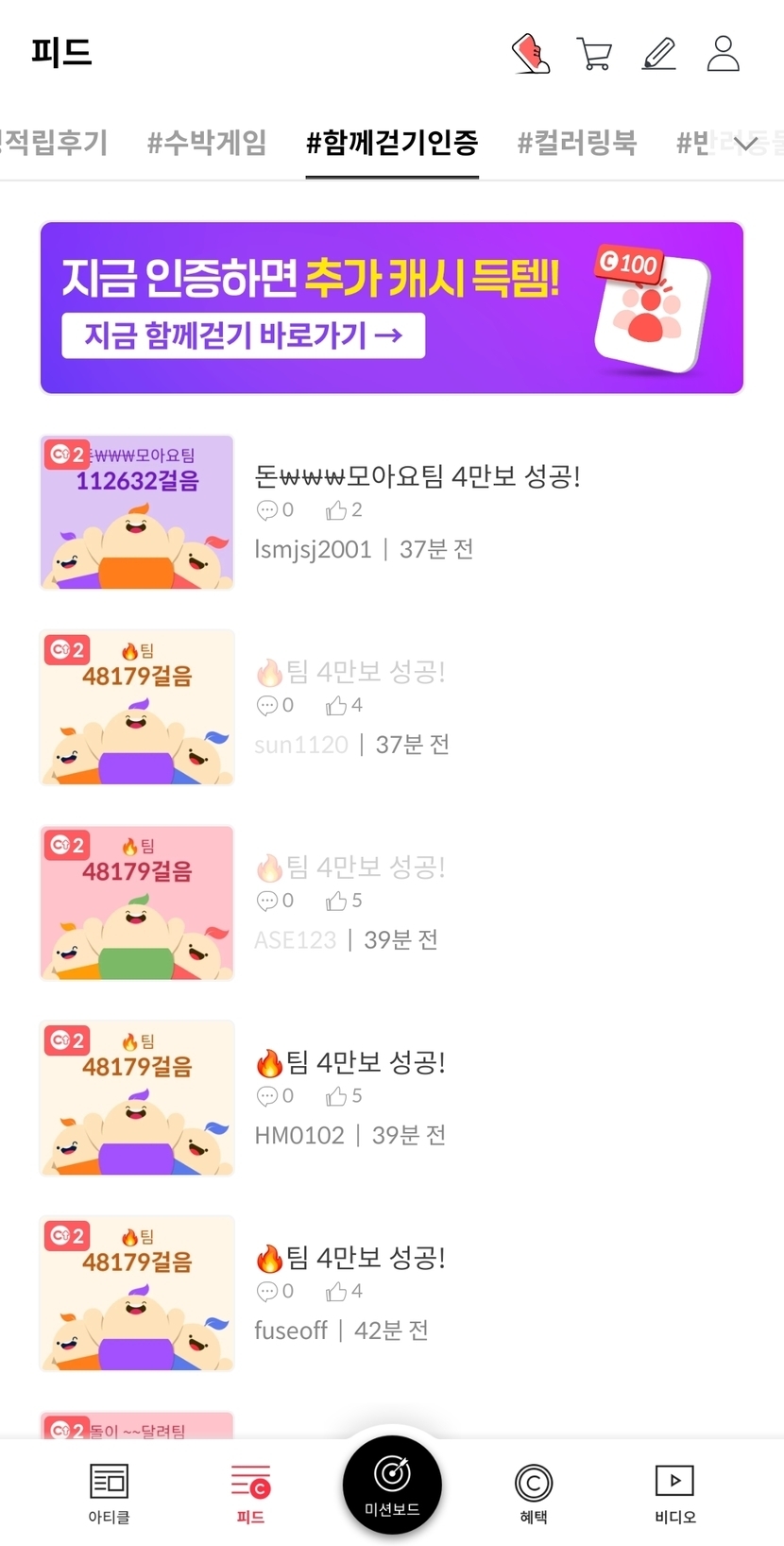Open the shopping cart
The height and width of the screenshot is (1546, 784).
coord(594,54)
